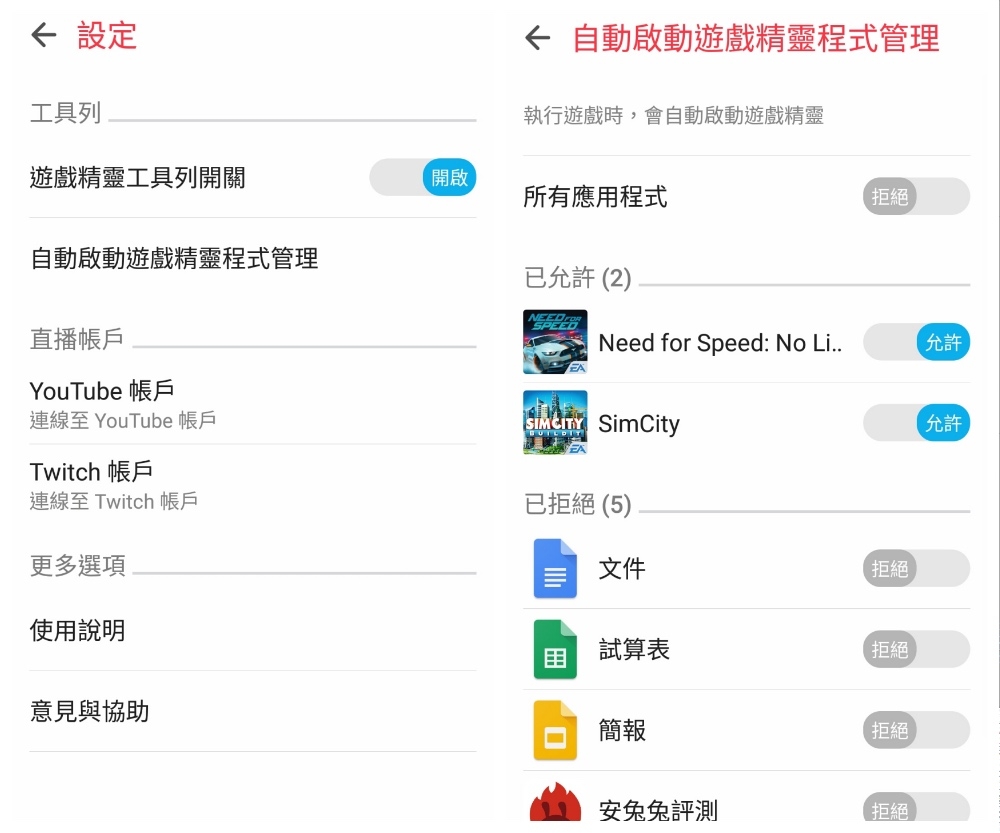This screenshot has height=833, width=1000.
Task: Turn on the 安兔兔評測 toggle
Action: [x=915, y=808]
